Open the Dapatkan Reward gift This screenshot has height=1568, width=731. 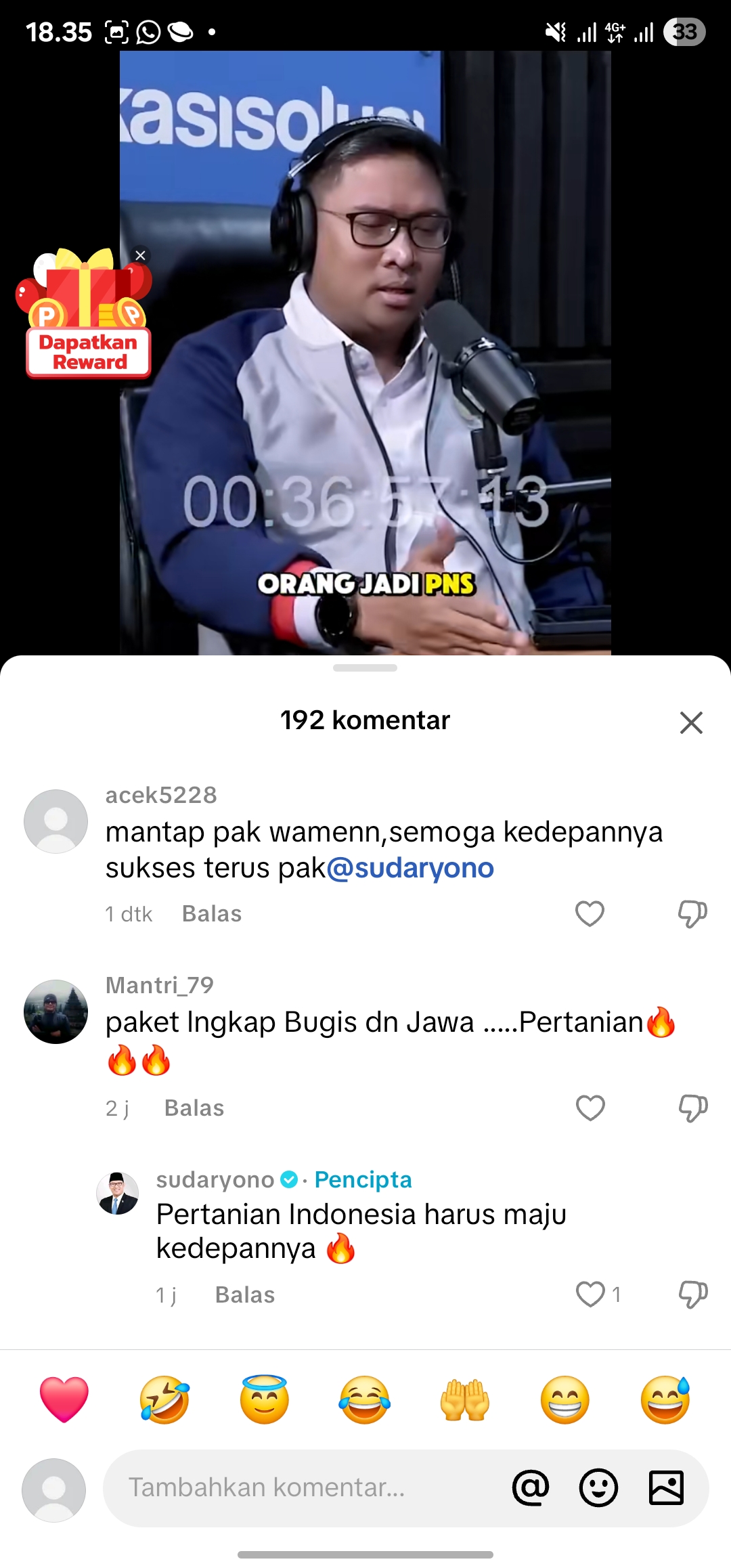point(84,313)
